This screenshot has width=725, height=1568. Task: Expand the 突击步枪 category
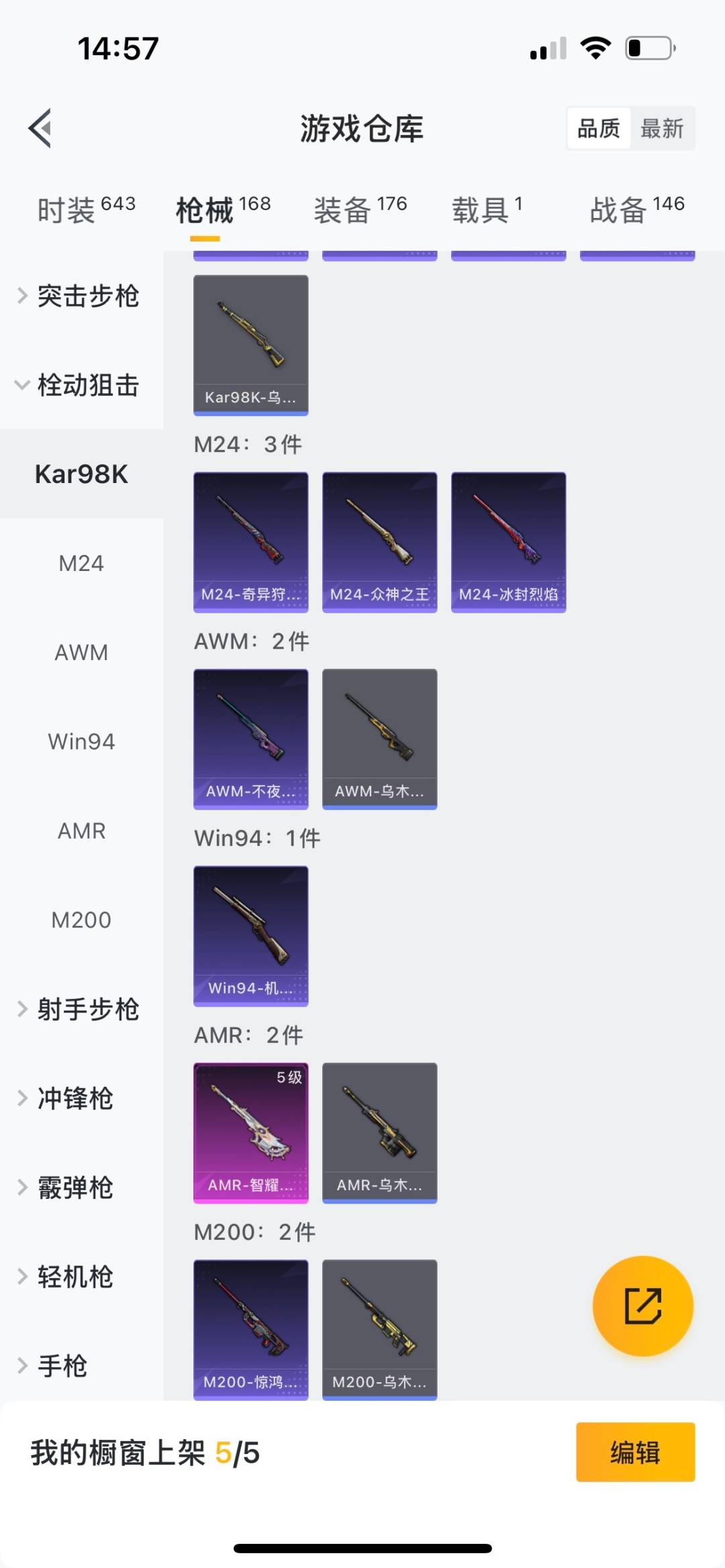coord(81,296)
